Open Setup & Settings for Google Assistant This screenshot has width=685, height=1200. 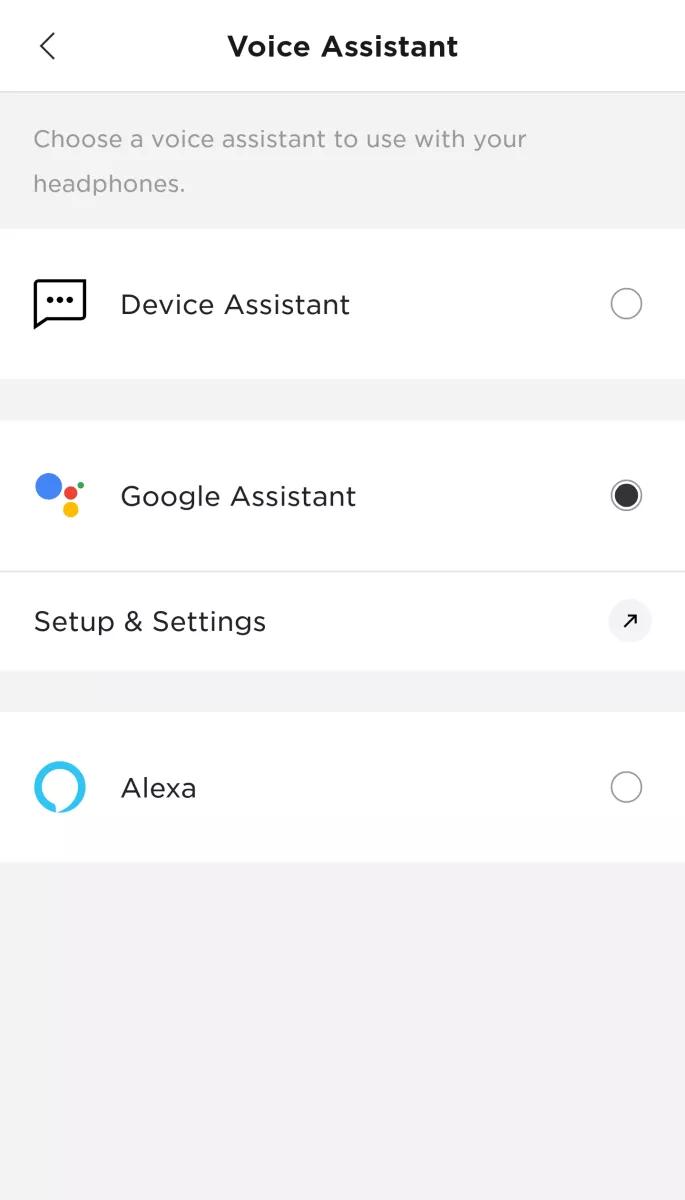(x=629, y=621)
